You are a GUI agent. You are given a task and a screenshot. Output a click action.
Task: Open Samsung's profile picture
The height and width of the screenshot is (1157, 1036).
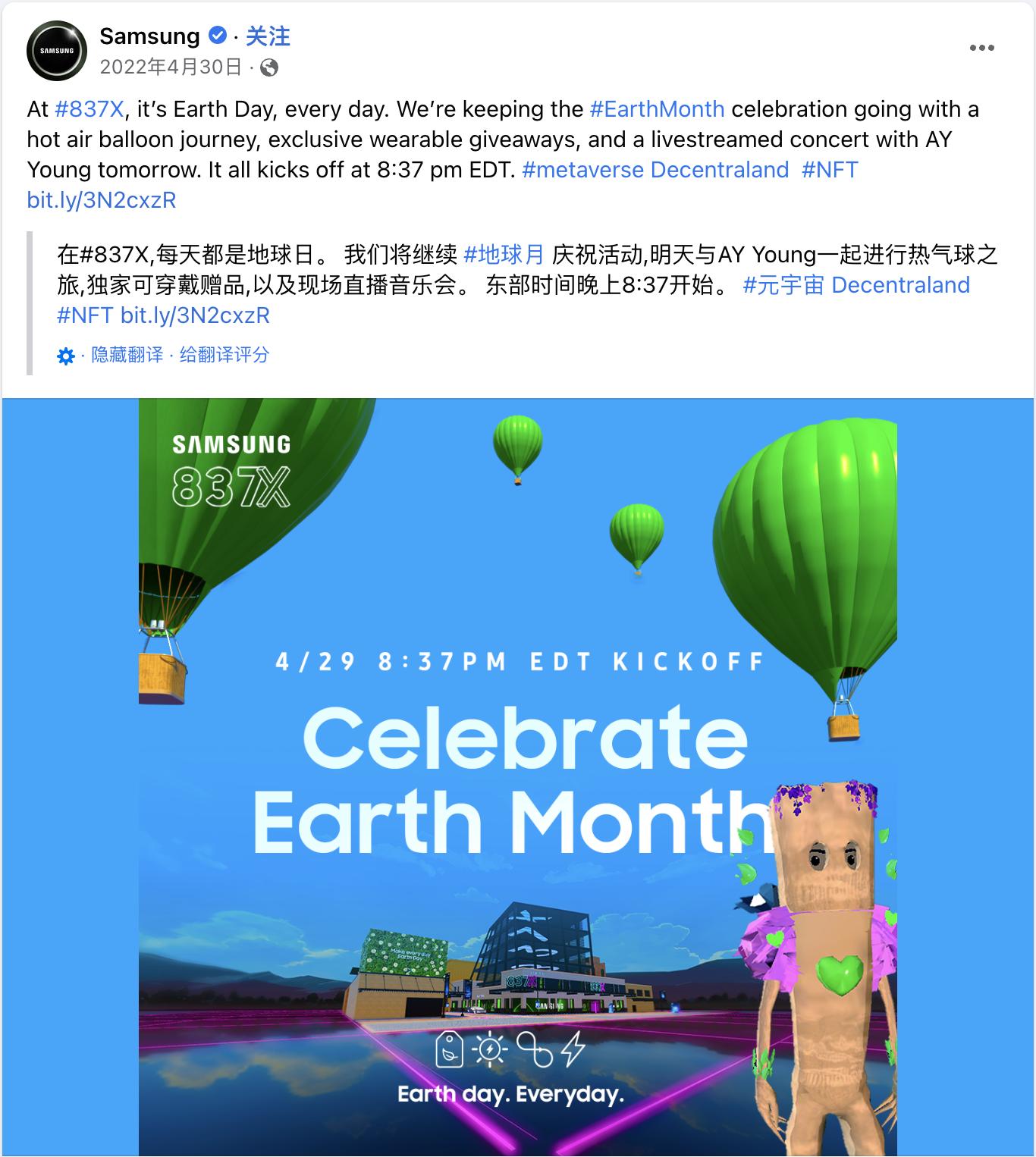pos(56,51)
